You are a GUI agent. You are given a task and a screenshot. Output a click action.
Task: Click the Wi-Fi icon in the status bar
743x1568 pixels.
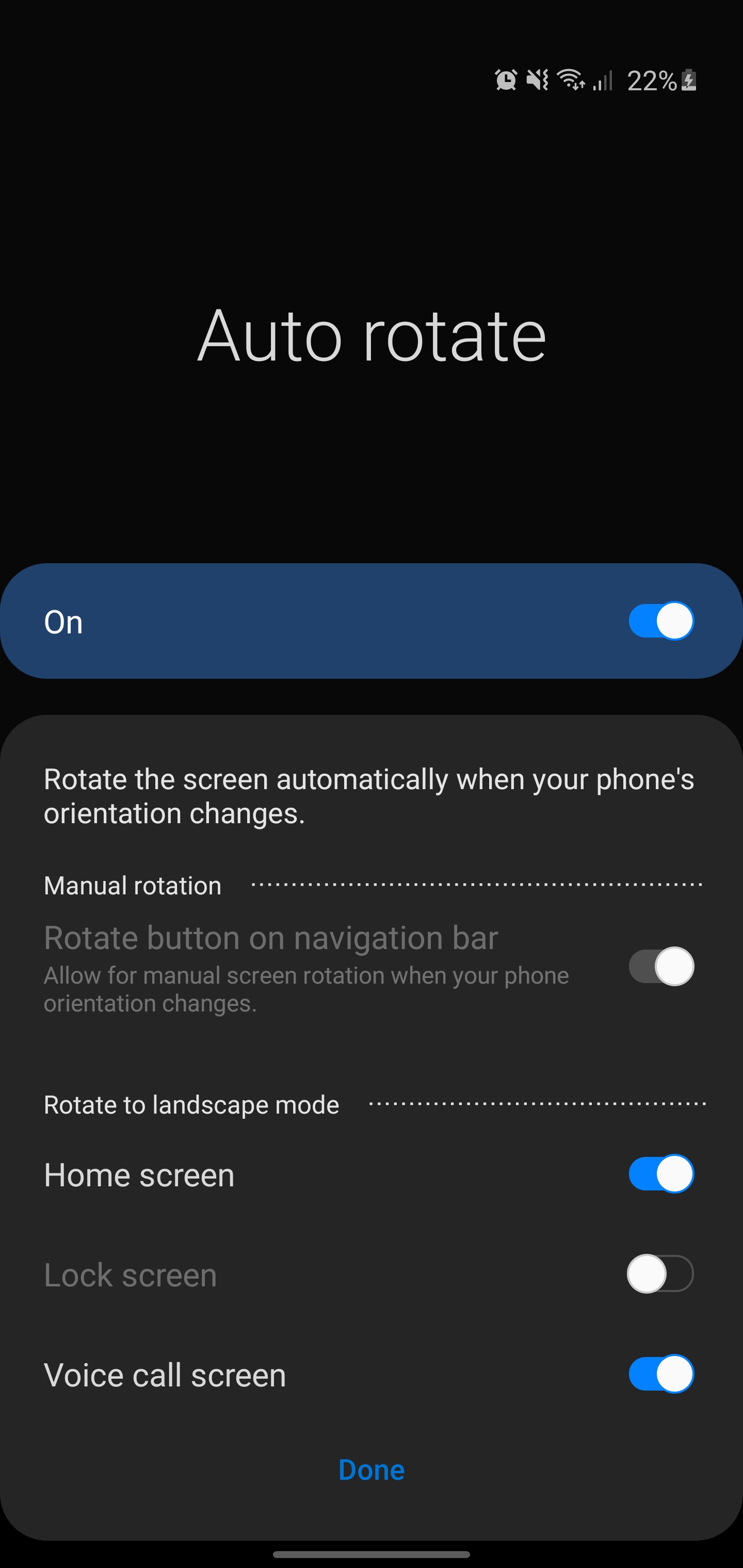(572, 80)
